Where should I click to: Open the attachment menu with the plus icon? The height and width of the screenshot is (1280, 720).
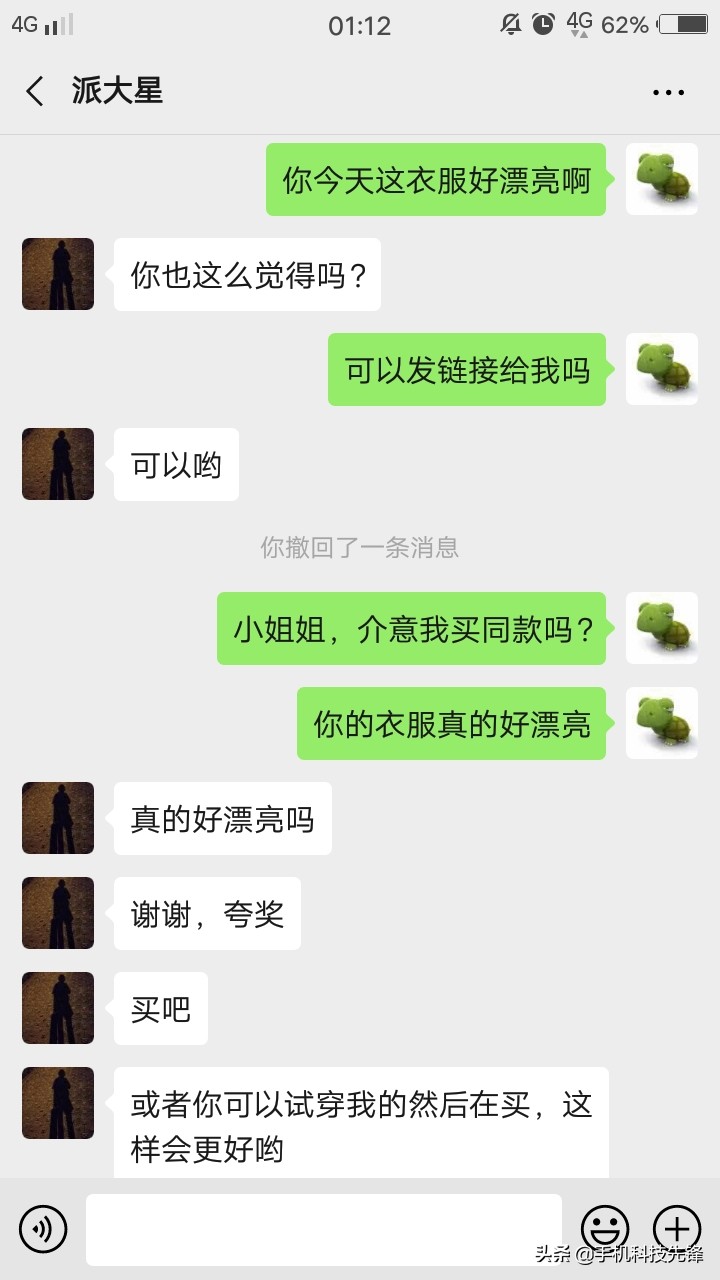click(678, 1229)
